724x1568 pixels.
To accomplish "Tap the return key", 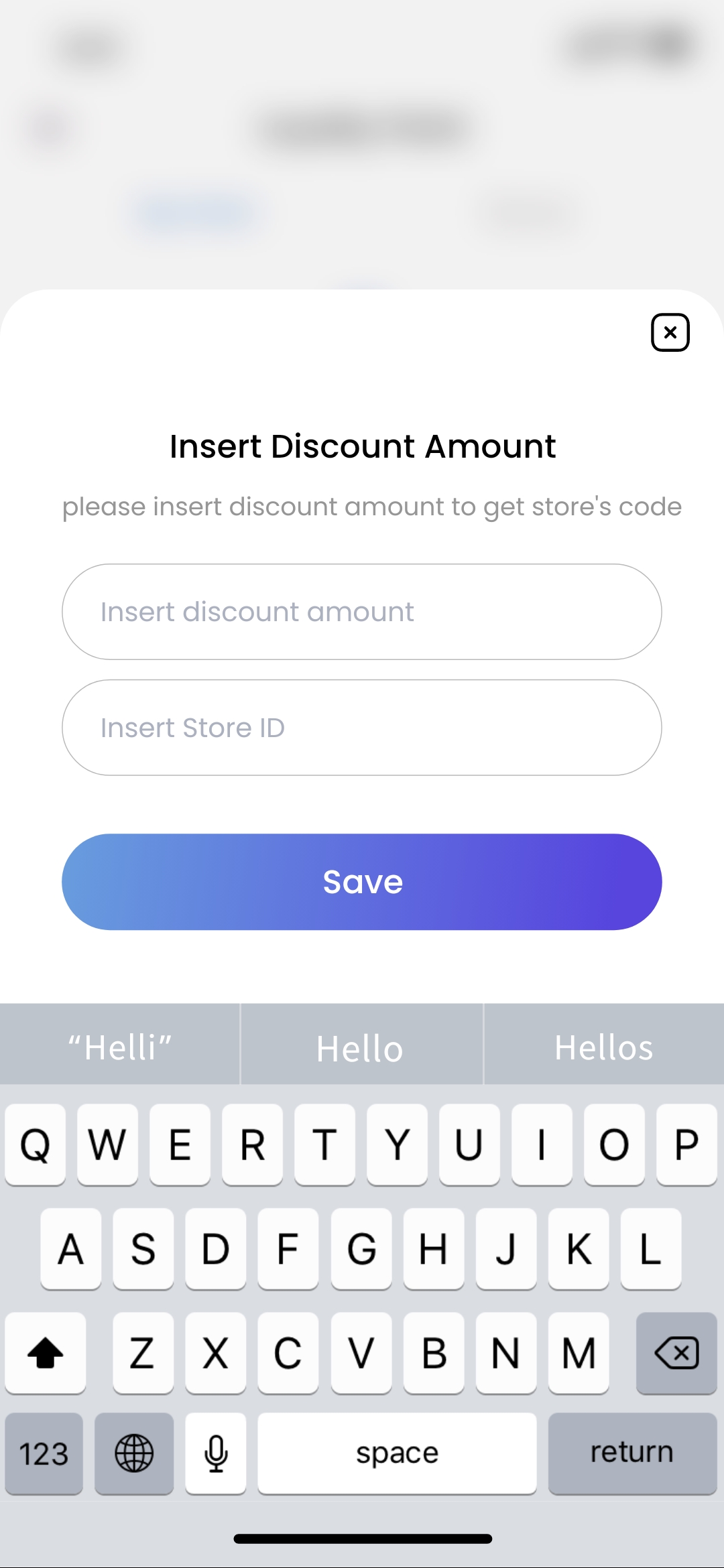I will (632, 1453).
